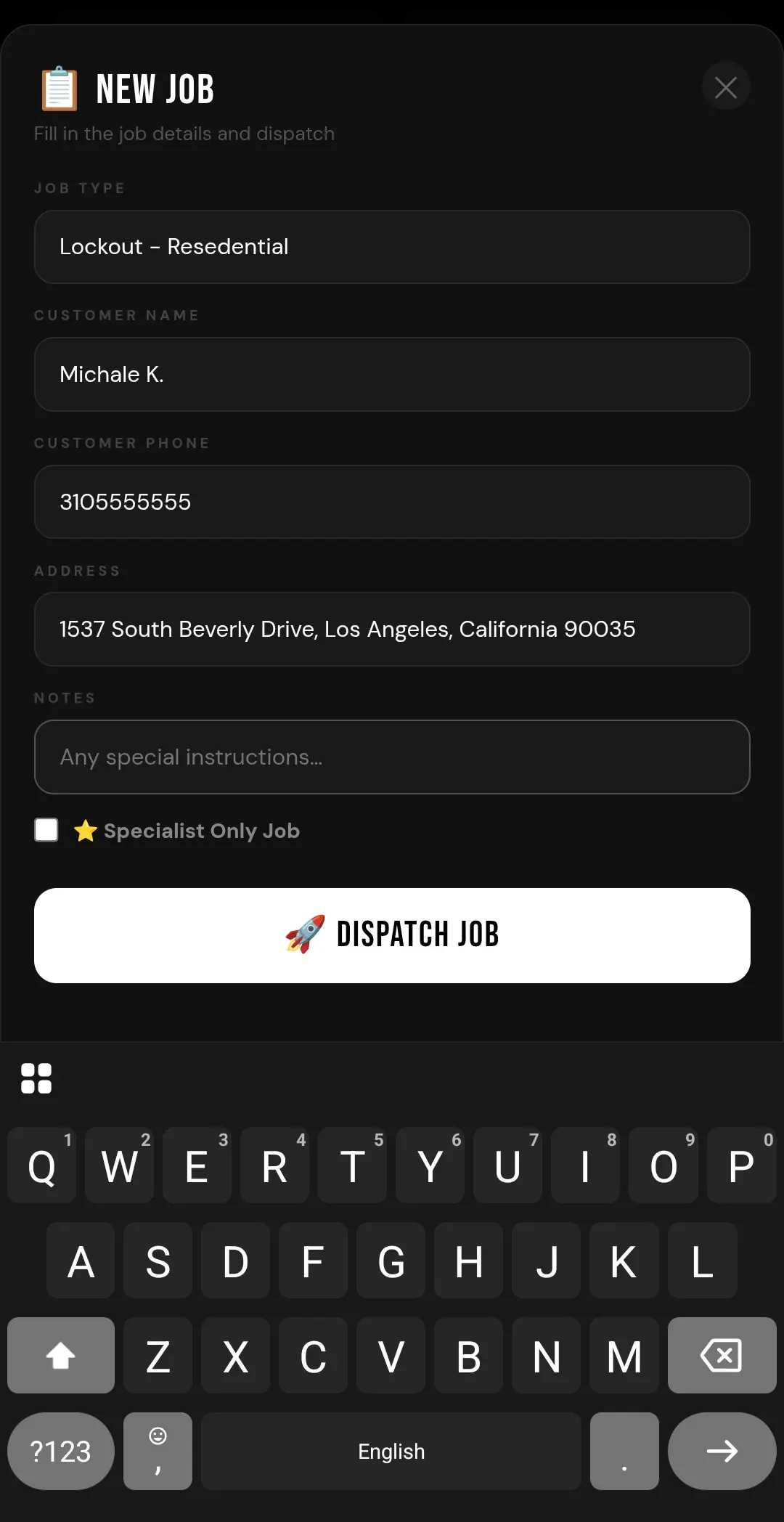This screenshot has width=784, height=1522.
Task: Tap the enter arrow key
Action: pos(722,1451)
